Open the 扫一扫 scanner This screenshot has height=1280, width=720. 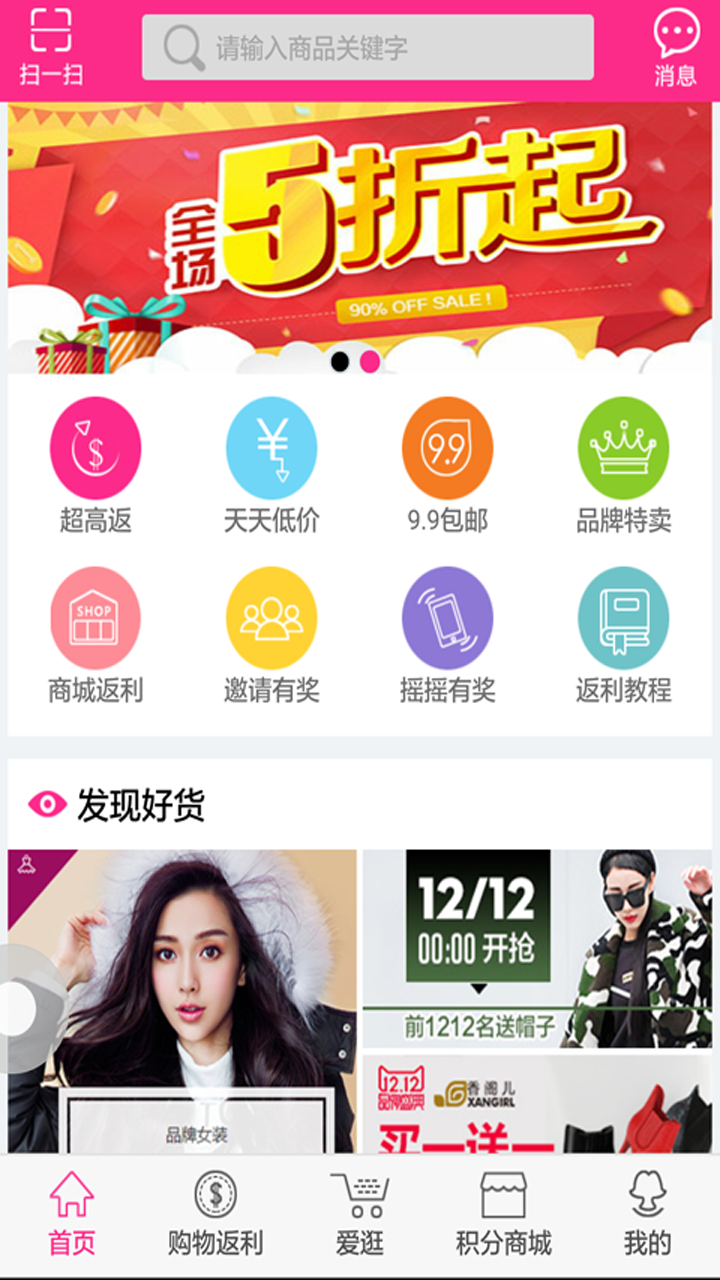(x=51, y=47)
